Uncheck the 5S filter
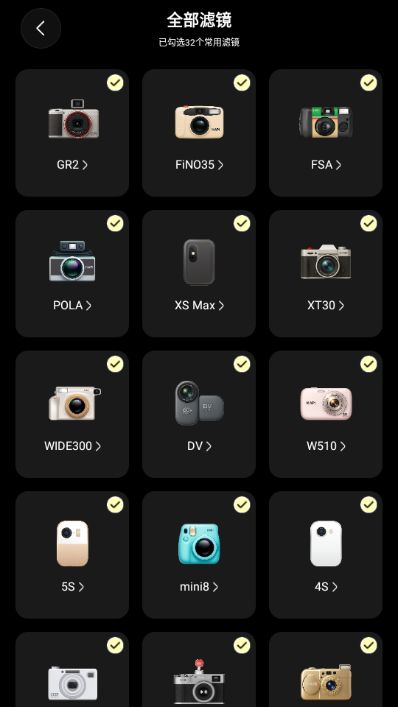This screenshot has height=707, width=398. tap(115, 505)
